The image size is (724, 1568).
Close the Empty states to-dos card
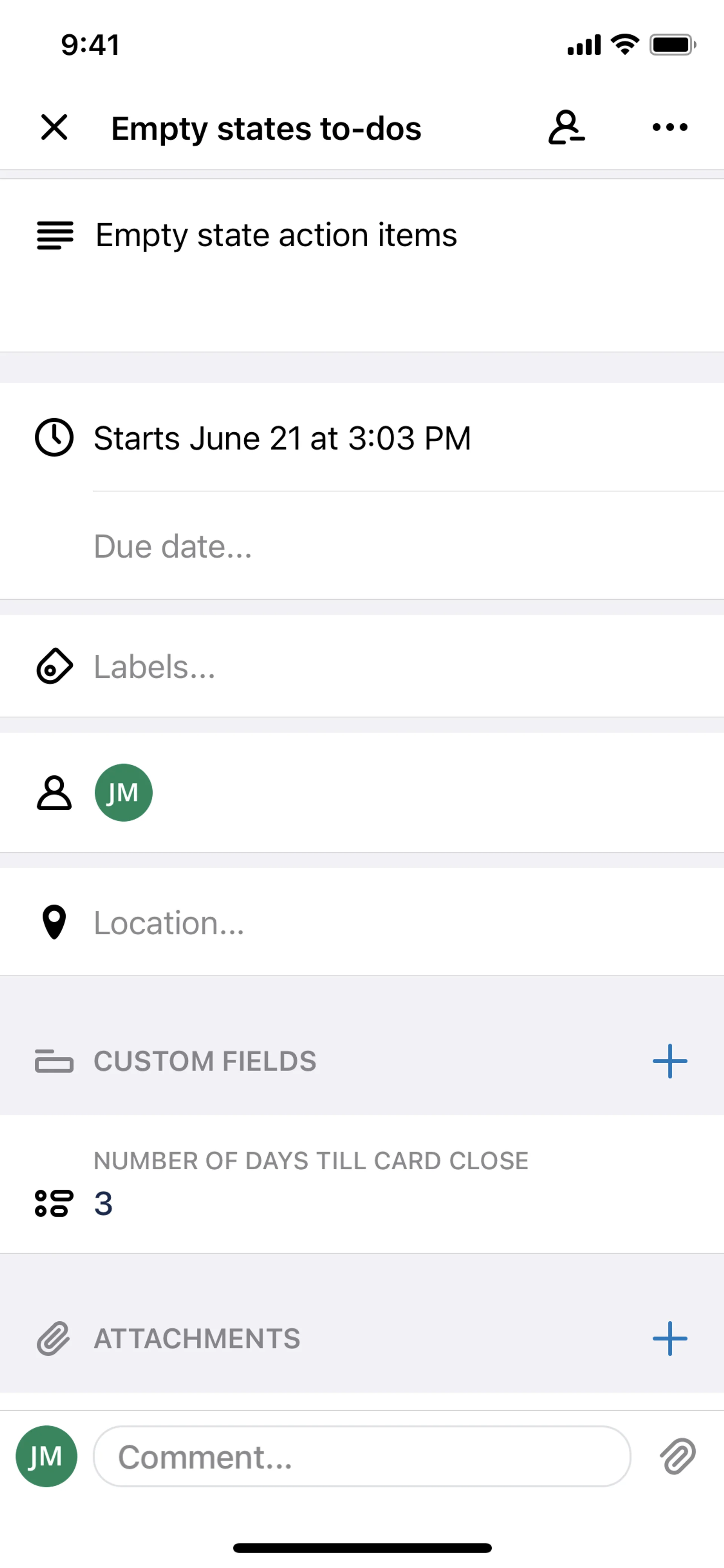point(54,127)
